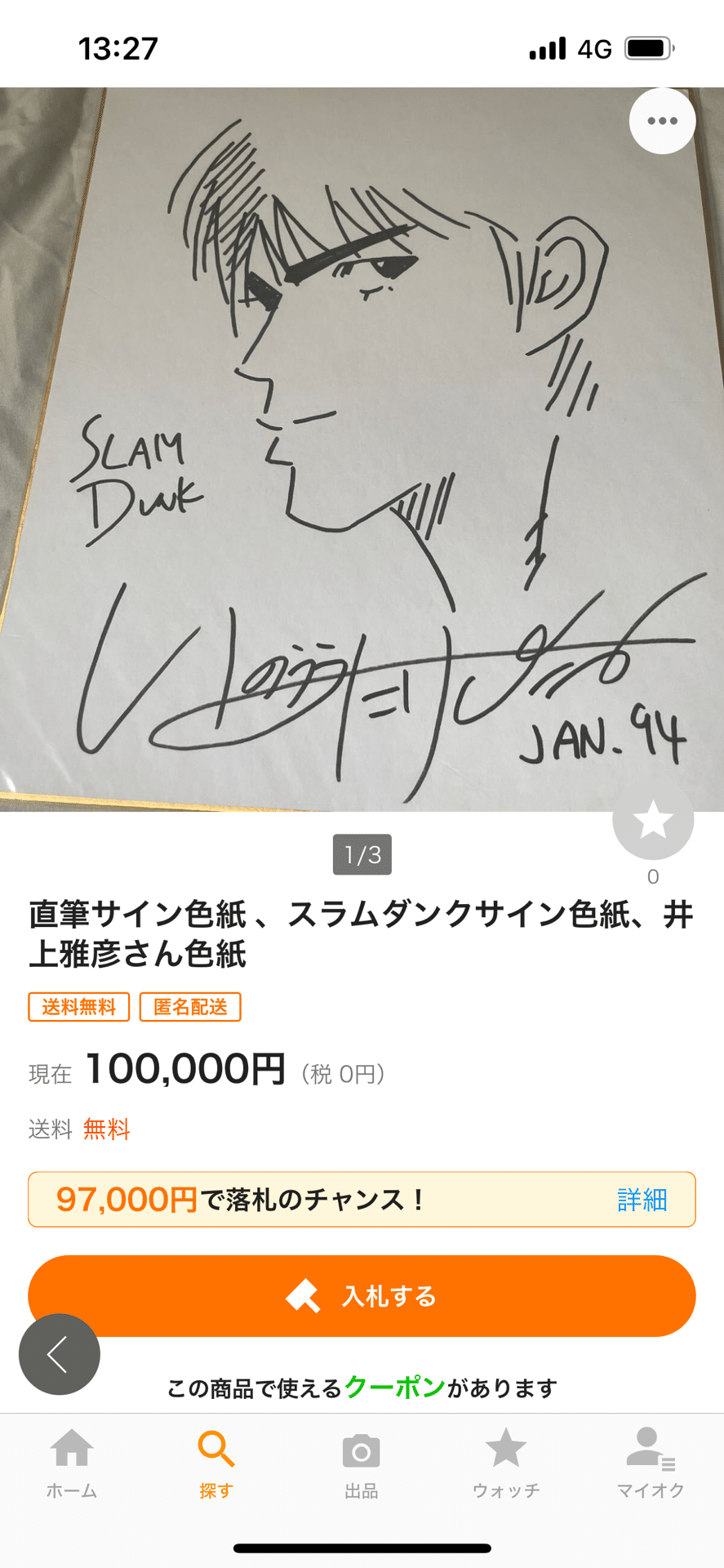The width and height of the screenshot is (724, 1568).
Task: Go to the ウォッチ tab
Action: 506,1463
